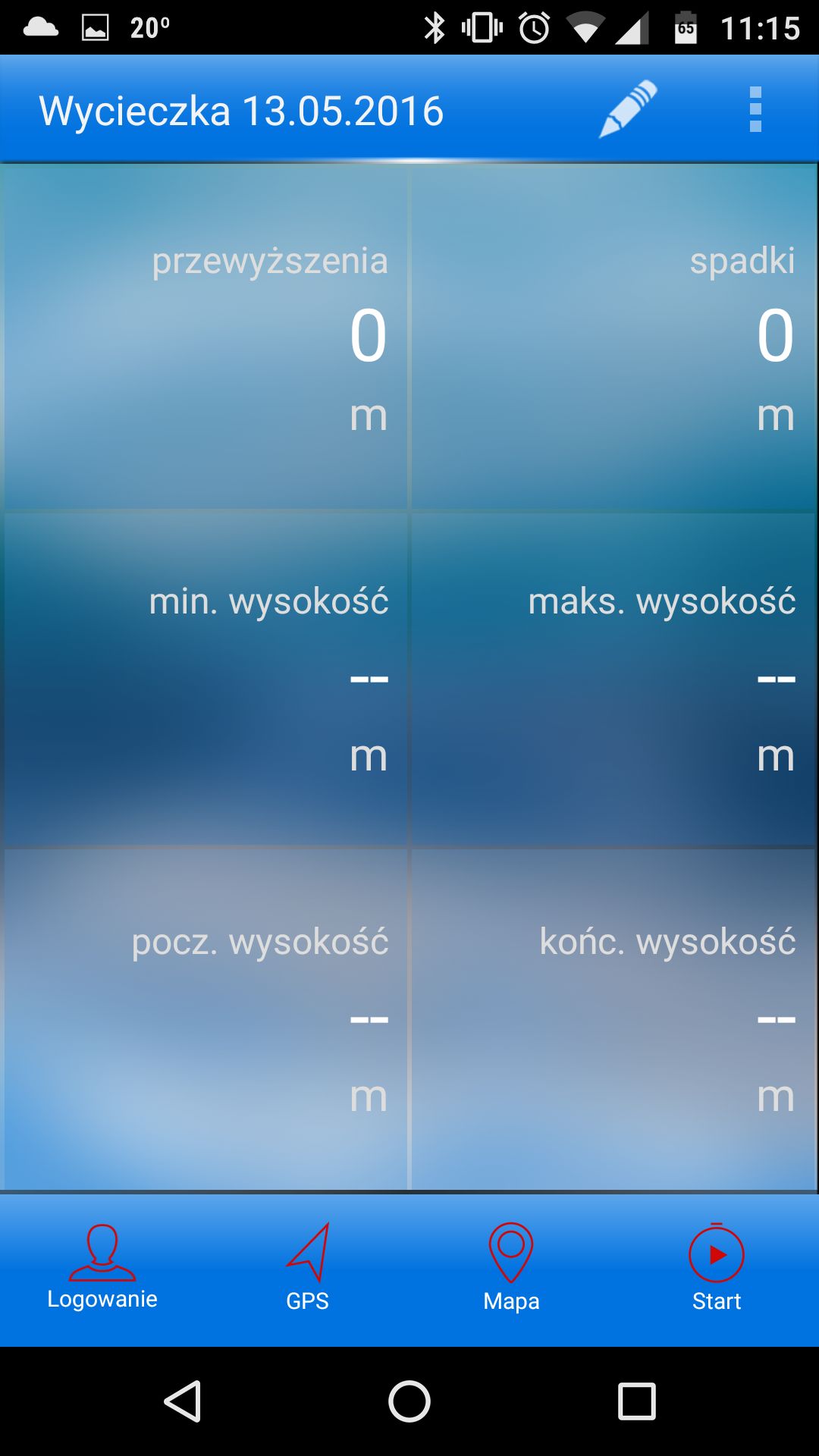
Task: Switch to the GPS tab
Action: (307, 1267)
